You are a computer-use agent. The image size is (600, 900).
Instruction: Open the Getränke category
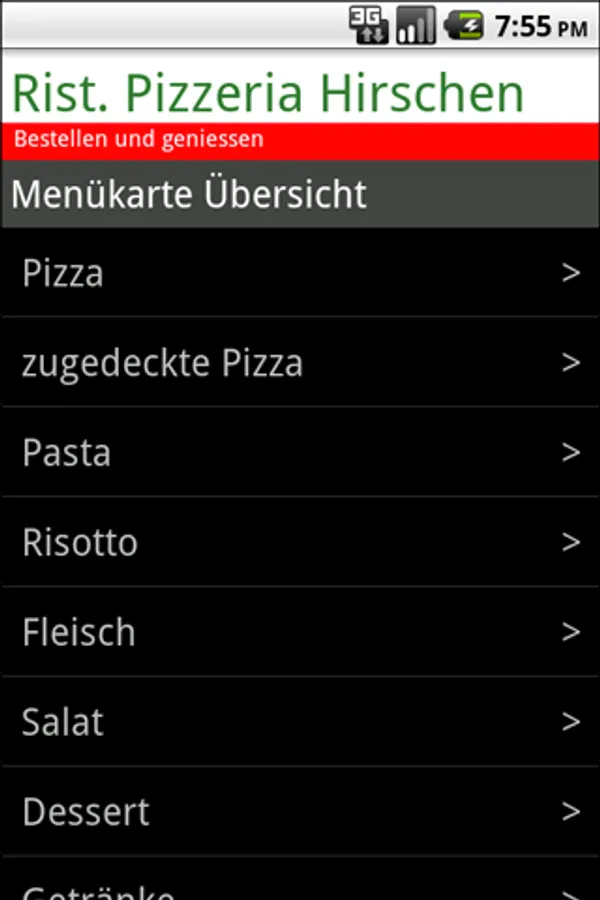click(300, 886)
